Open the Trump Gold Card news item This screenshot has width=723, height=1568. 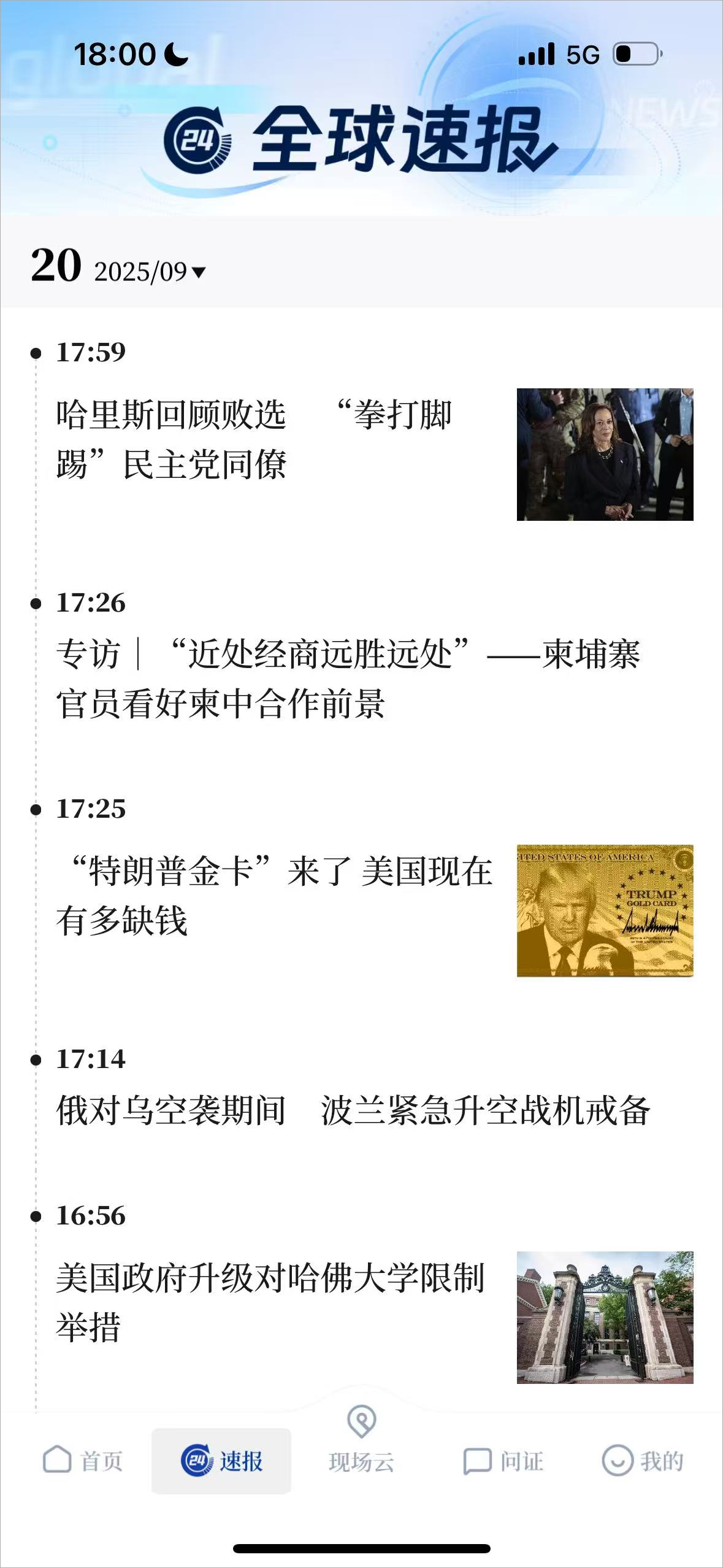click(x=274, y=896)
